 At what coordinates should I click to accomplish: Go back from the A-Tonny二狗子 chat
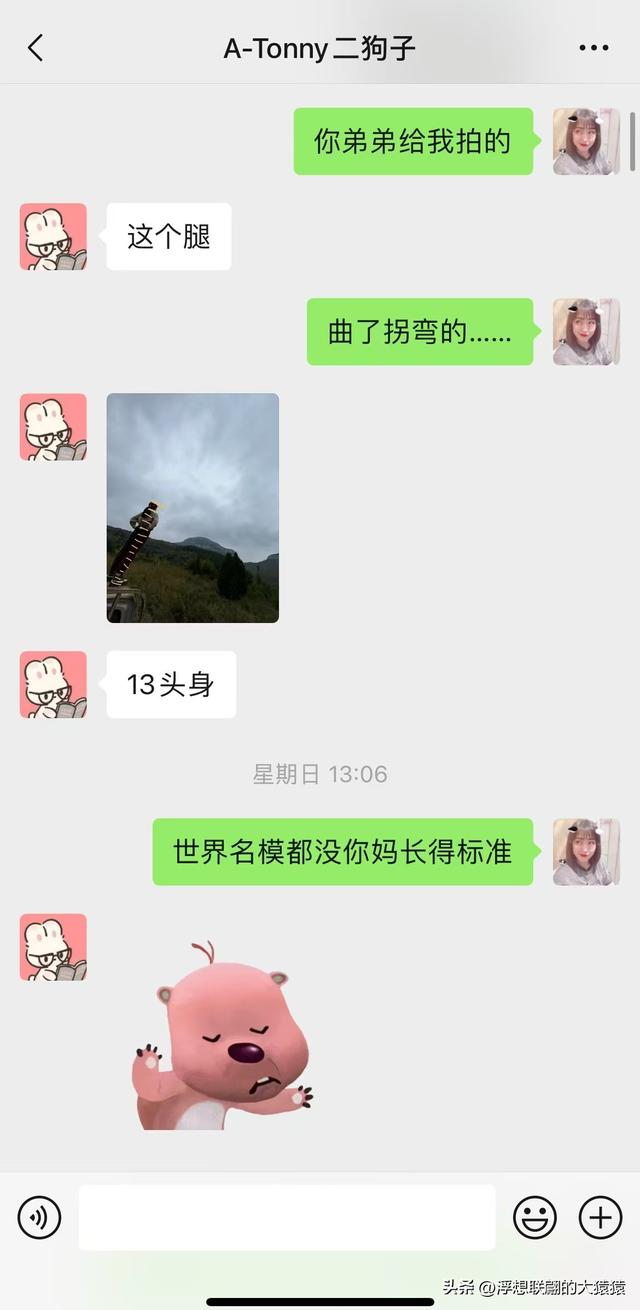point(36,48)
